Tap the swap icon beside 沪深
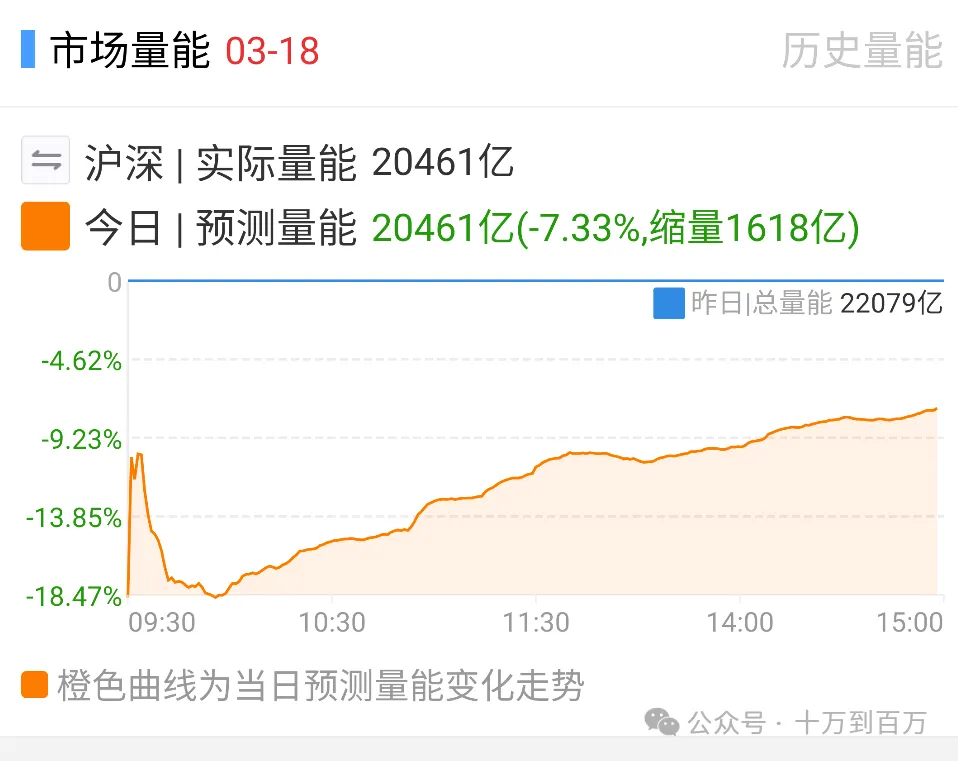The width and height of the screenshot is (958, 761). coord(46,161)
